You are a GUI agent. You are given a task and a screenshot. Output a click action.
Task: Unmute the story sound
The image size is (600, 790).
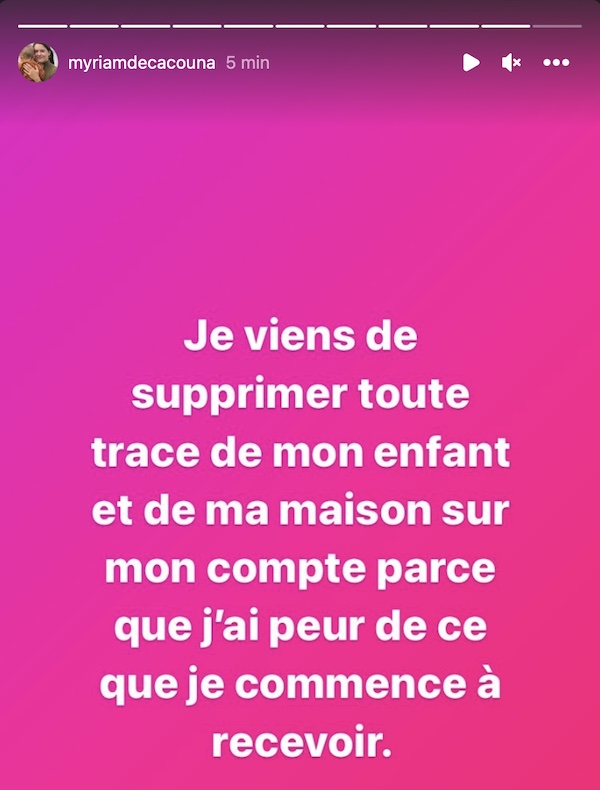[511, 62]
